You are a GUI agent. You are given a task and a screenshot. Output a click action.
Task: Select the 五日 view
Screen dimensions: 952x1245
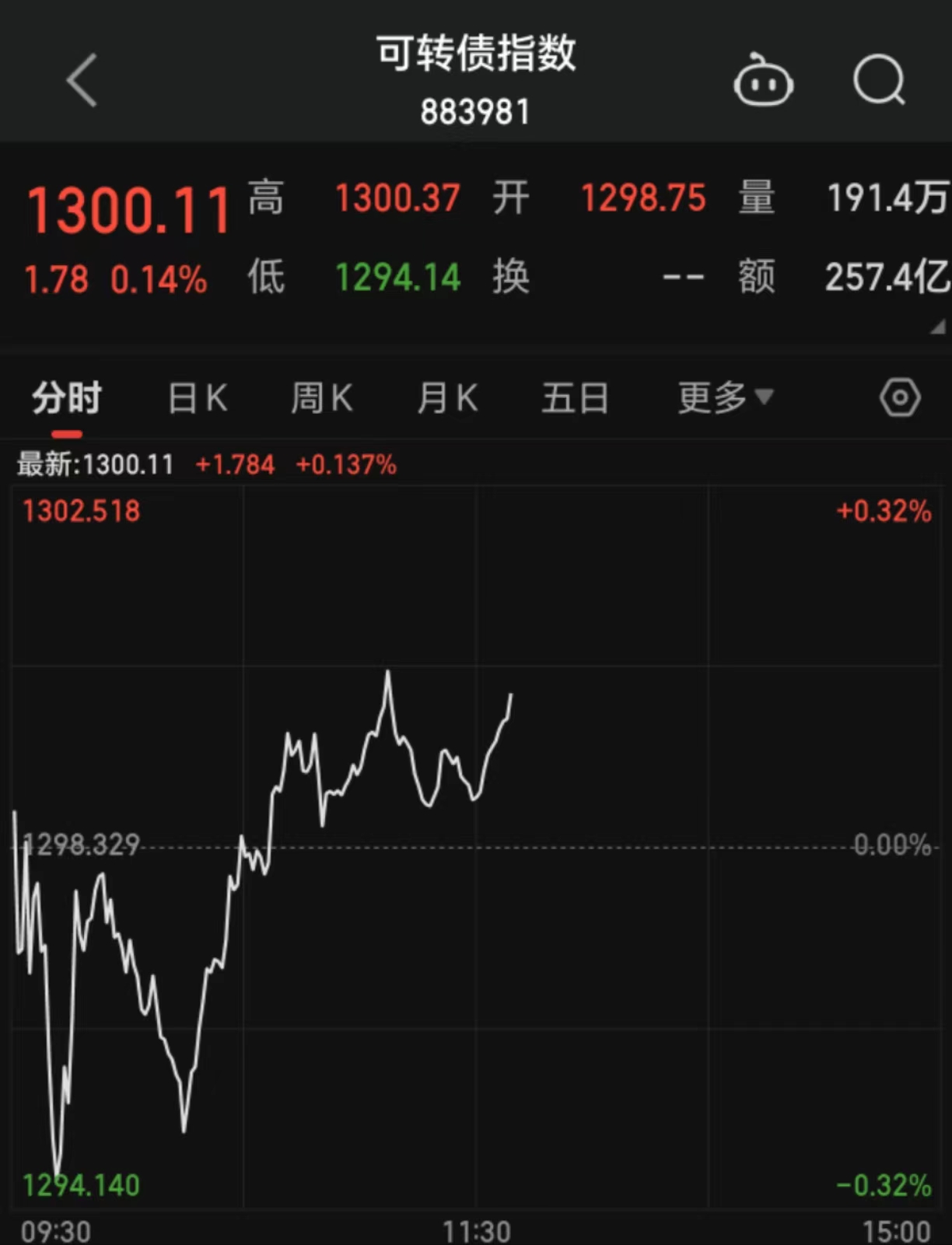coord(574,397)
